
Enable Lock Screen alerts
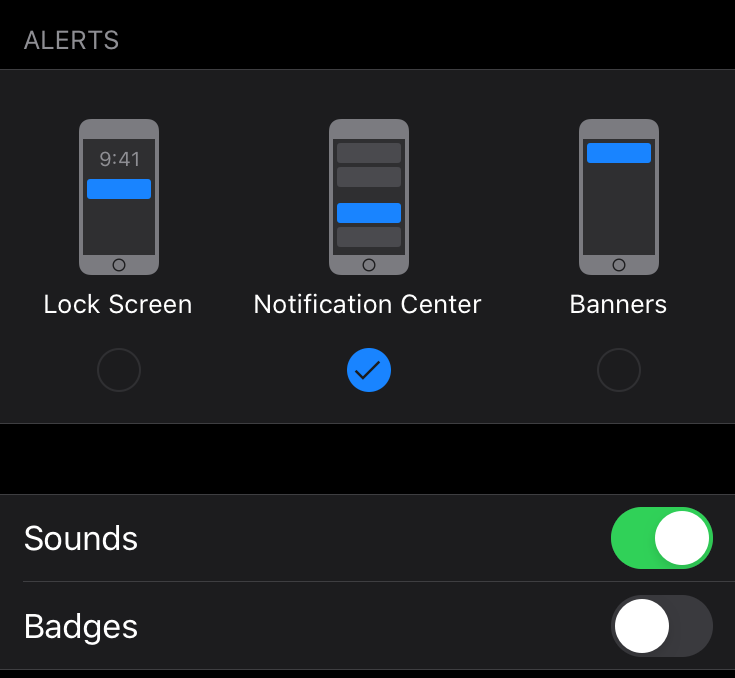click(x=119, y=372)
